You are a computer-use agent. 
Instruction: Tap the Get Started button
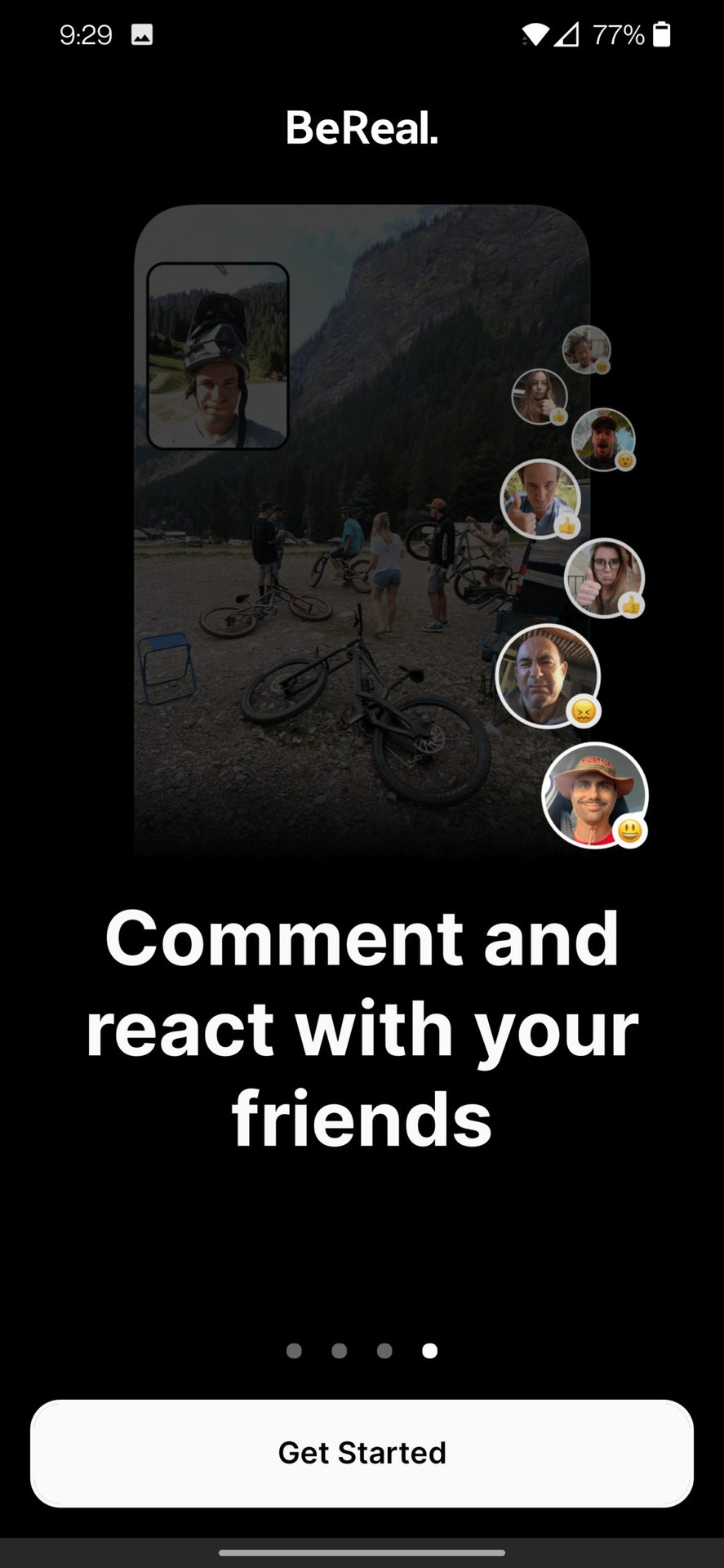coord(362,1453)
